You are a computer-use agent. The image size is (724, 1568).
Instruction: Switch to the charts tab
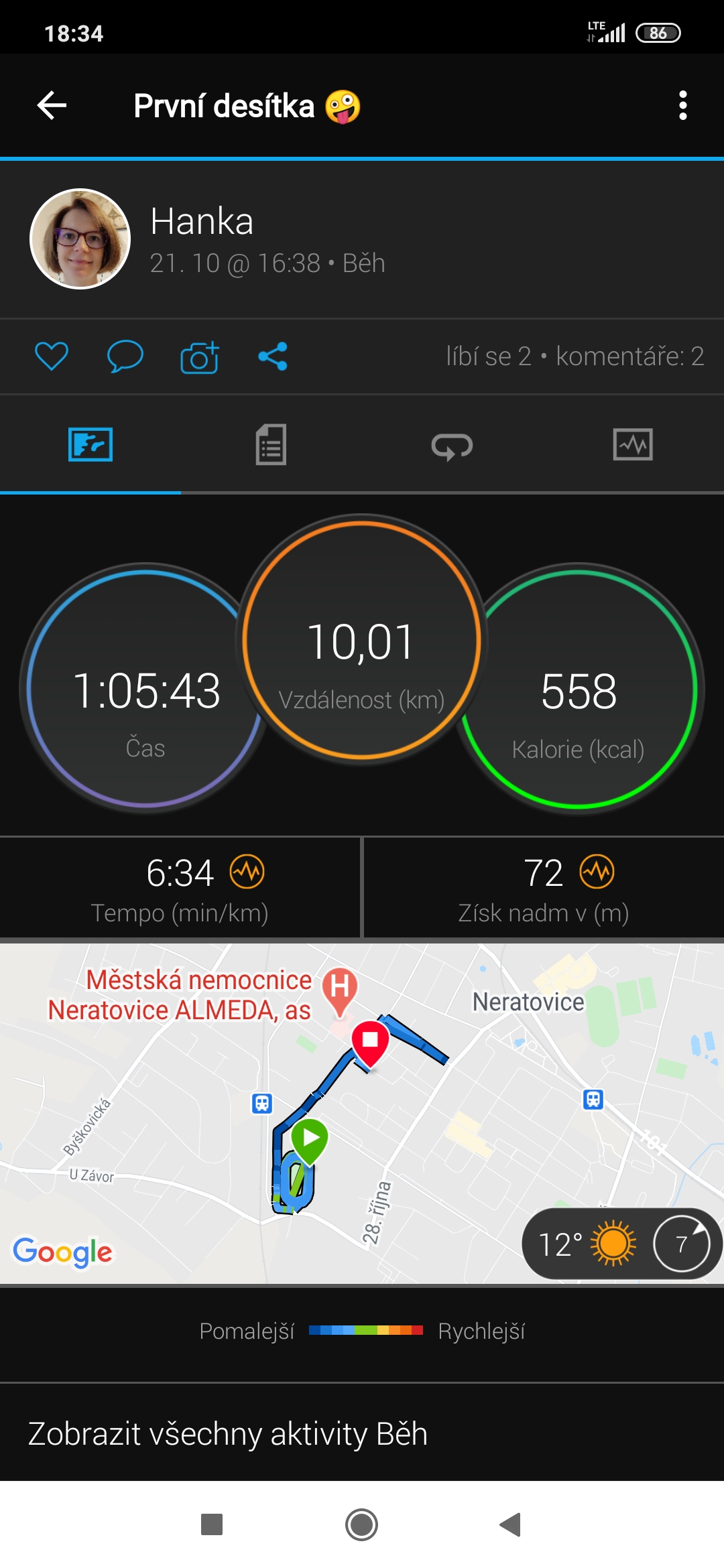(x=633, y=444)
